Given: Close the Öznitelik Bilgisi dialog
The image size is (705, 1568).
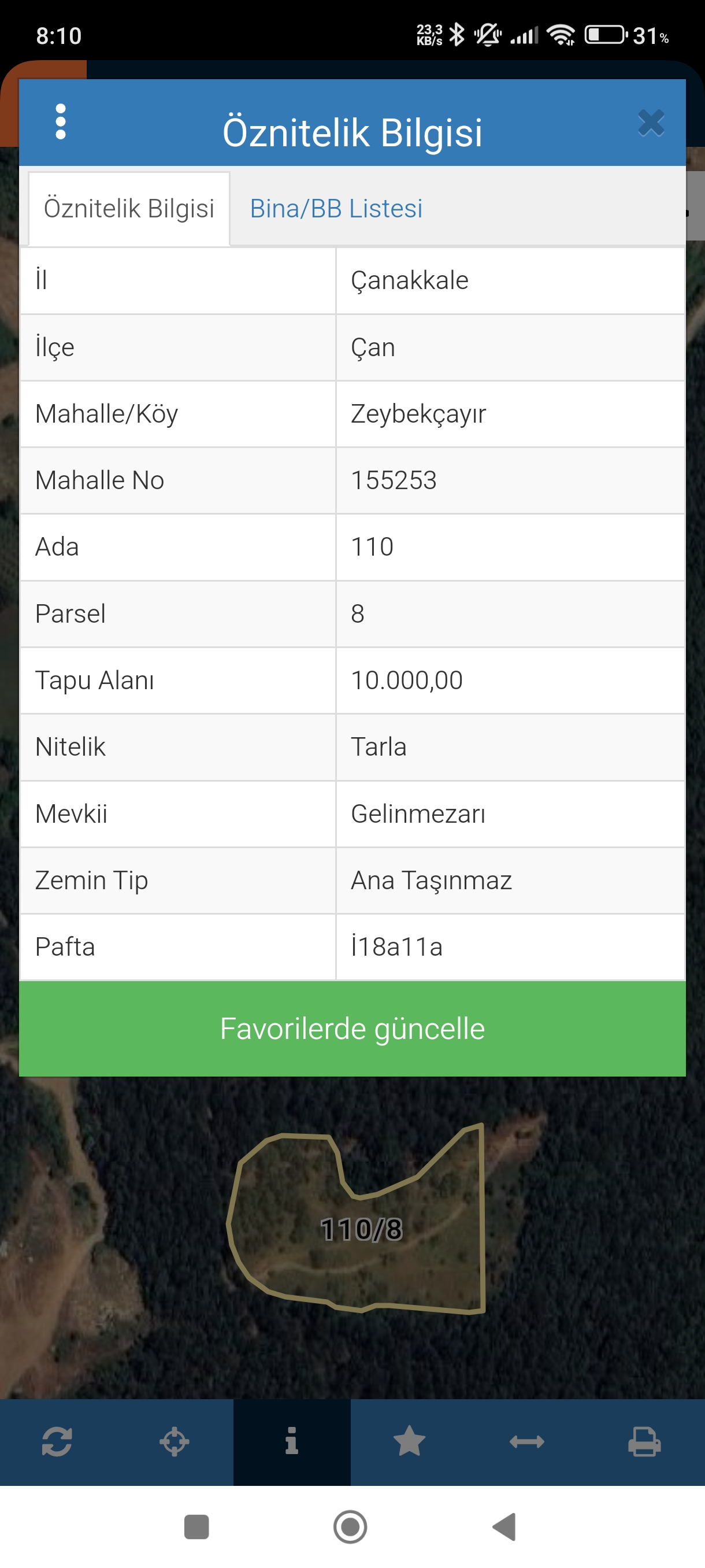Looking at the screenshot, I should click(650, 123).
